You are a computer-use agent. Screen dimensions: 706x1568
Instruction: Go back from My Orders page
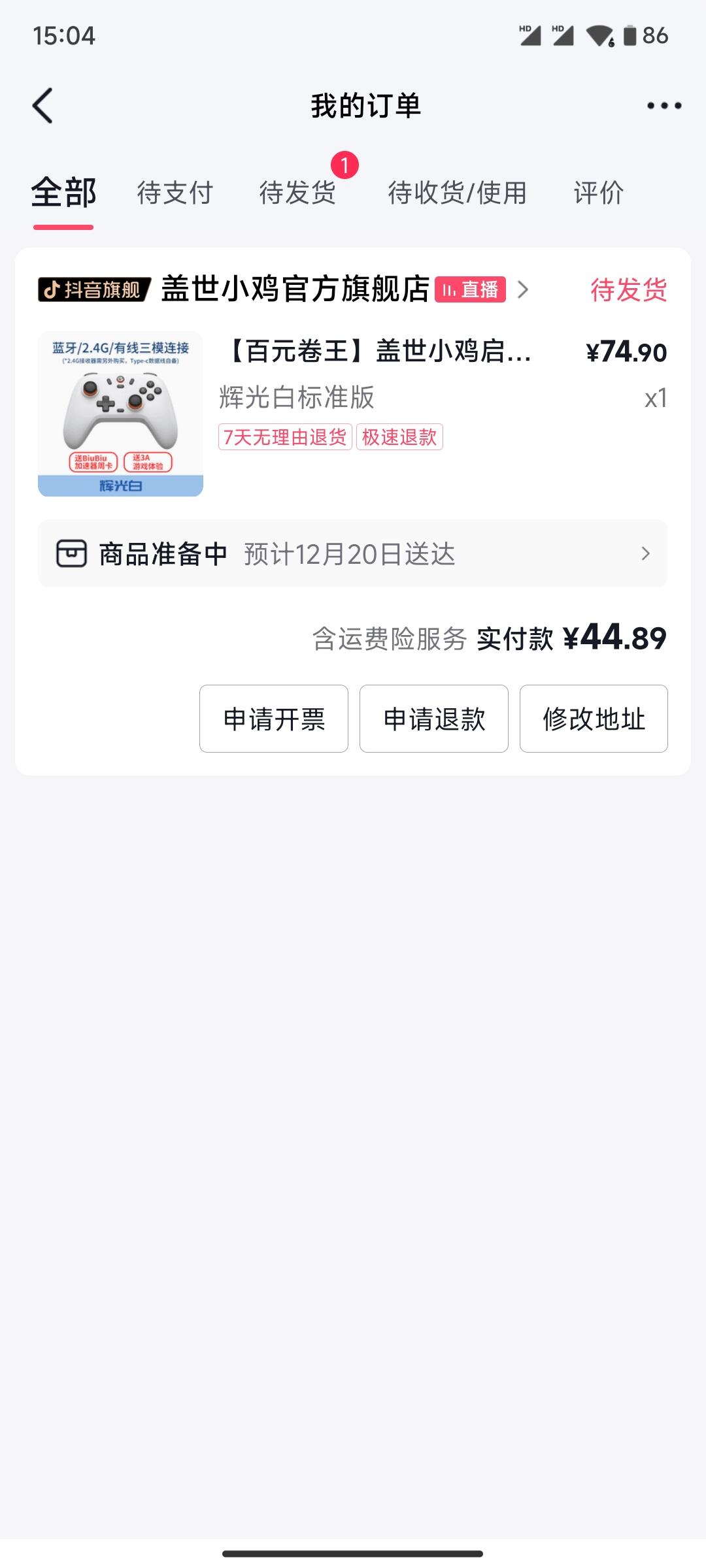[43, 106]
